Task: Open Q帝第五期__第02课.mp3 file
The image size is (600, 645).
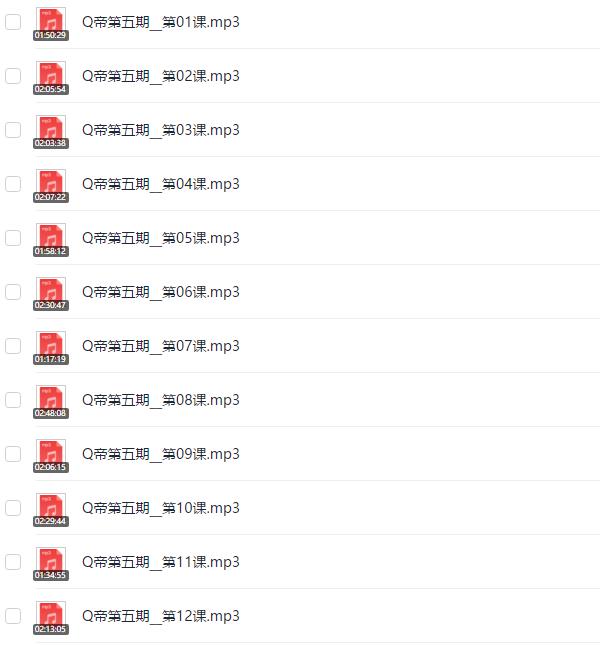Action: (x=160, y=76)
